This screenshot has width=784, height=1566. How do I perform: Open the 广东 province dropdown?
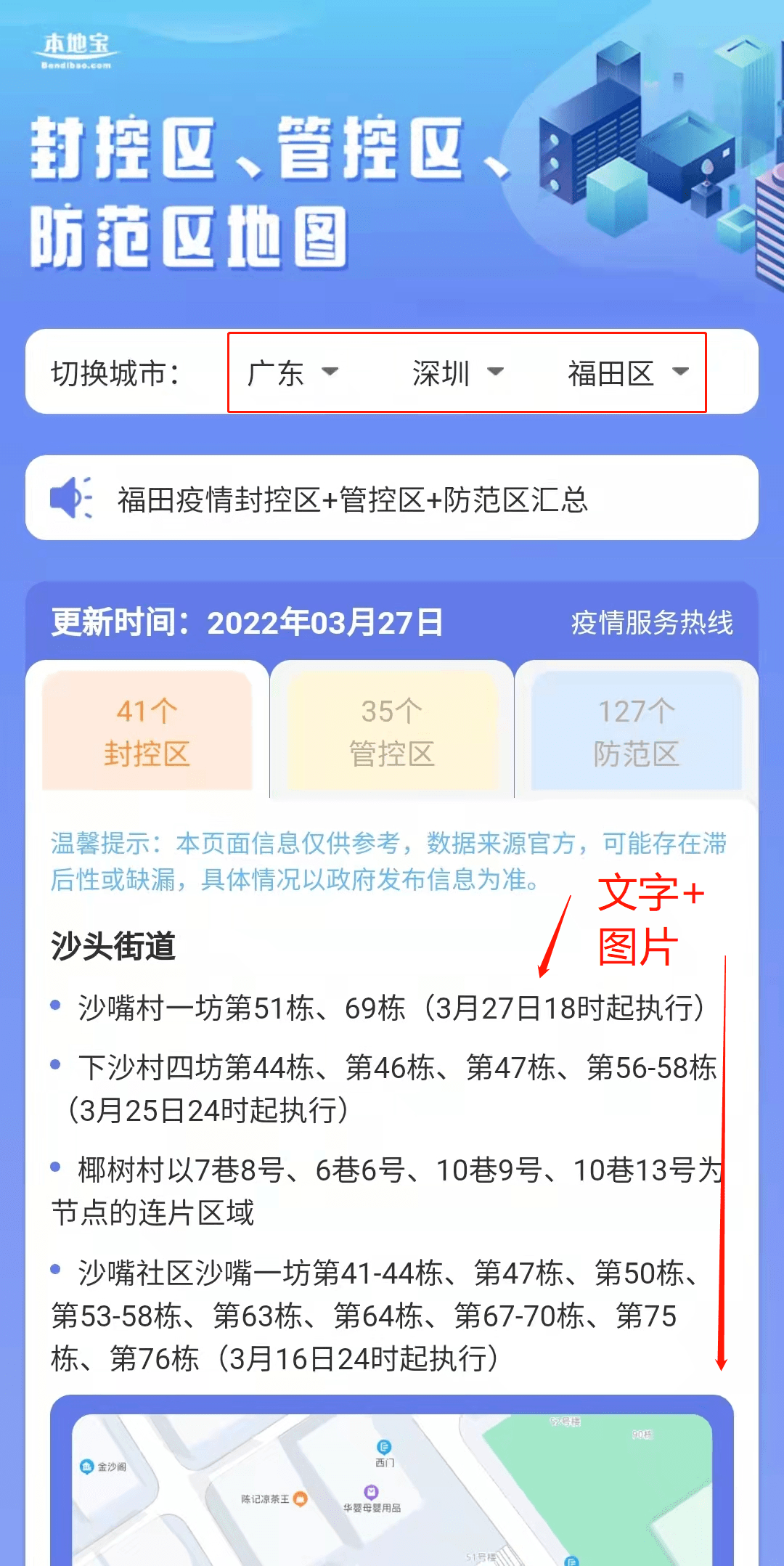point(293,373)
